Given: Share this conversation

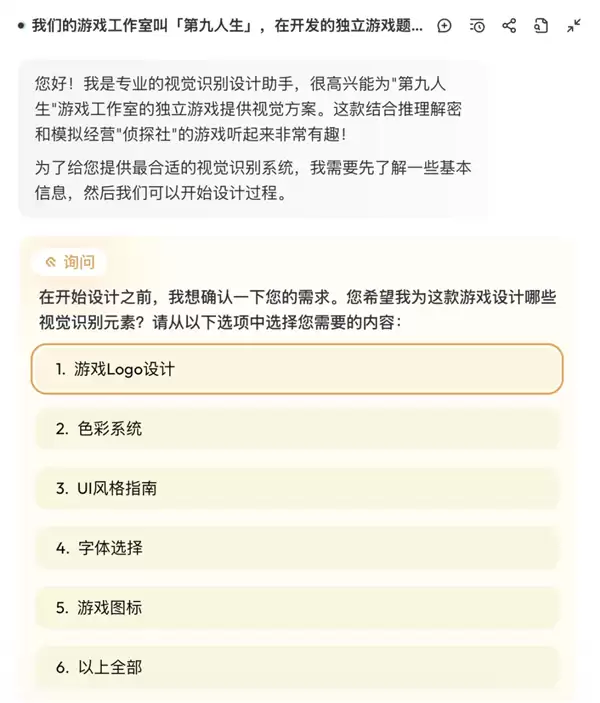Looking at the screenshot, I should 509,25.
